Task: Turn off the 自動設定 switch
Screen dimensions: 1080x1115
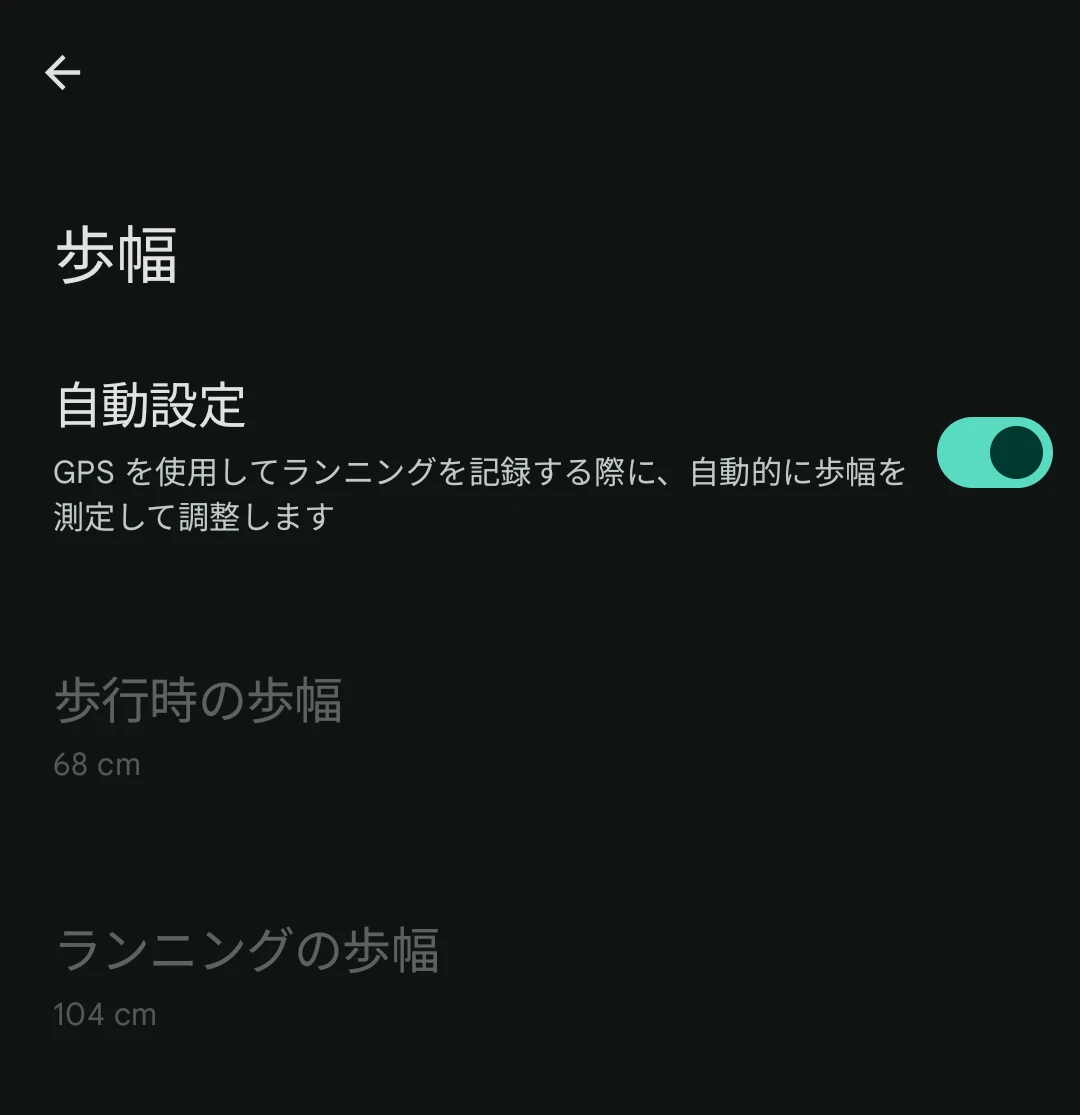Action: pyautogui.click(x=994, y=453)
